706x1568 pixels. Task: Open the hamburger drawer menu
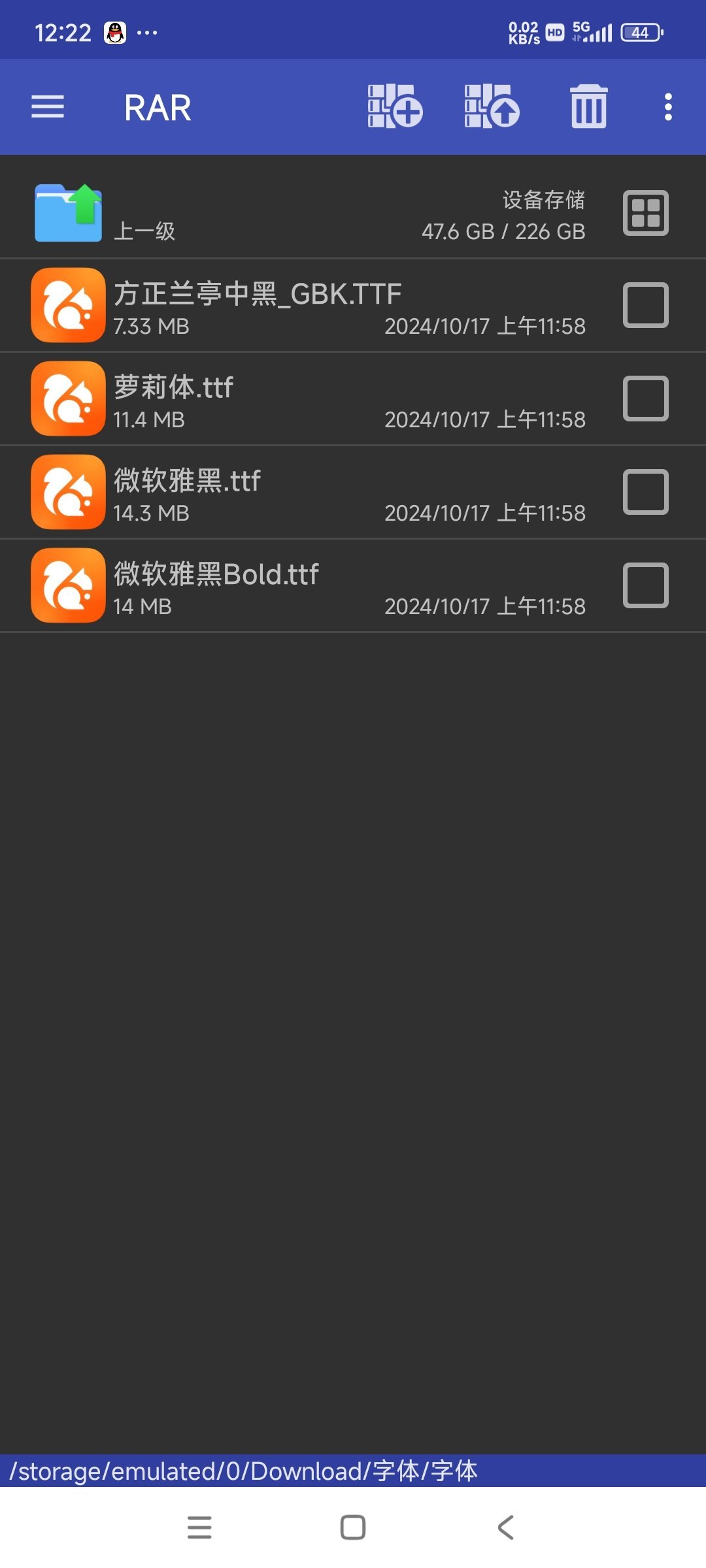[48, 107]
